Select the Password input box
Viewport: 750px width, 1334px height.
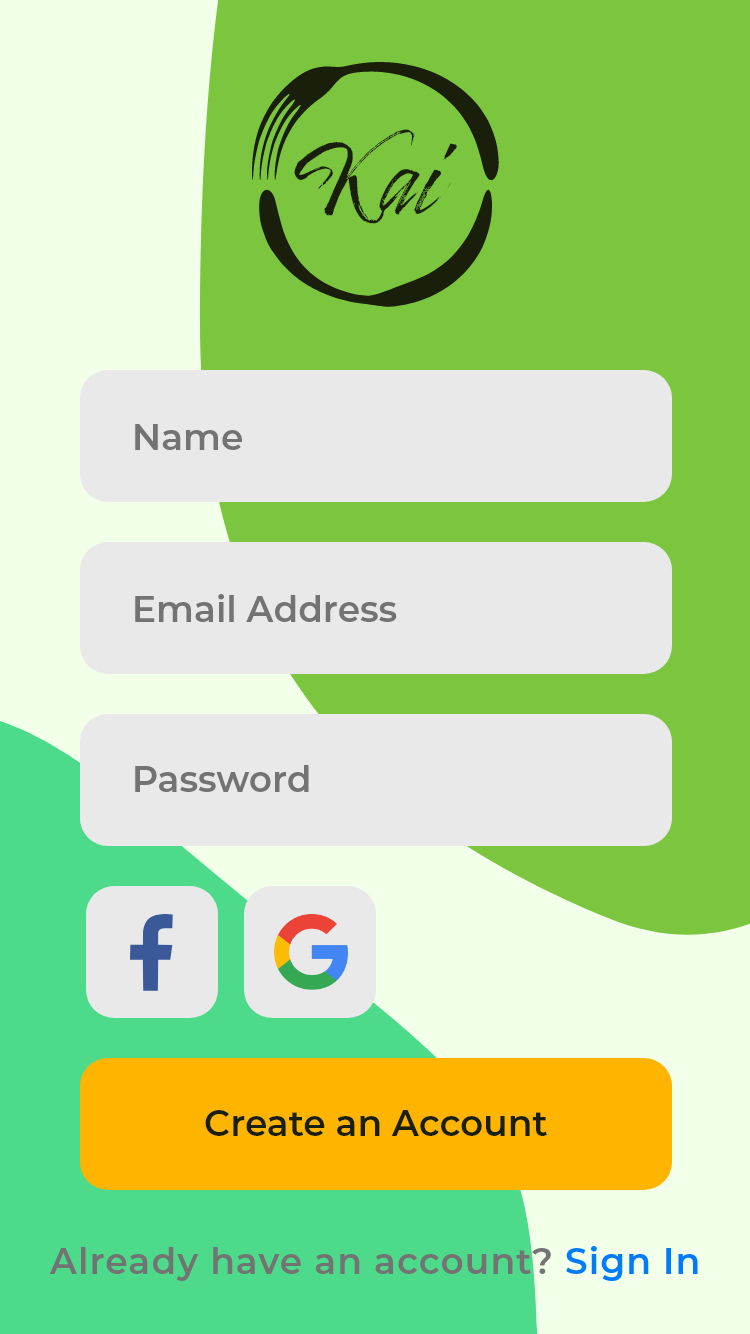click(376, 780)
